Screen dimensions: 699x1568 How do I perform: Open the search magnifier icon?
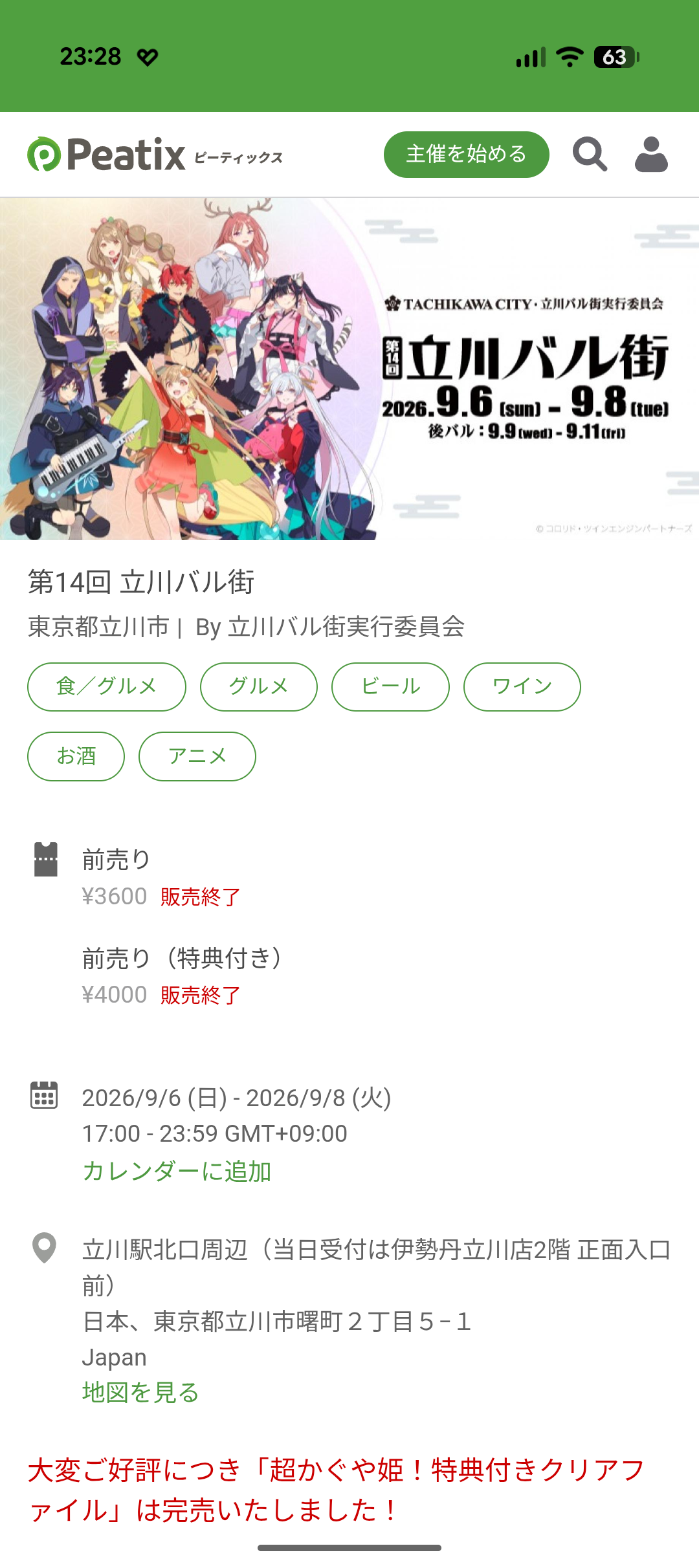(x=590, y=155)
